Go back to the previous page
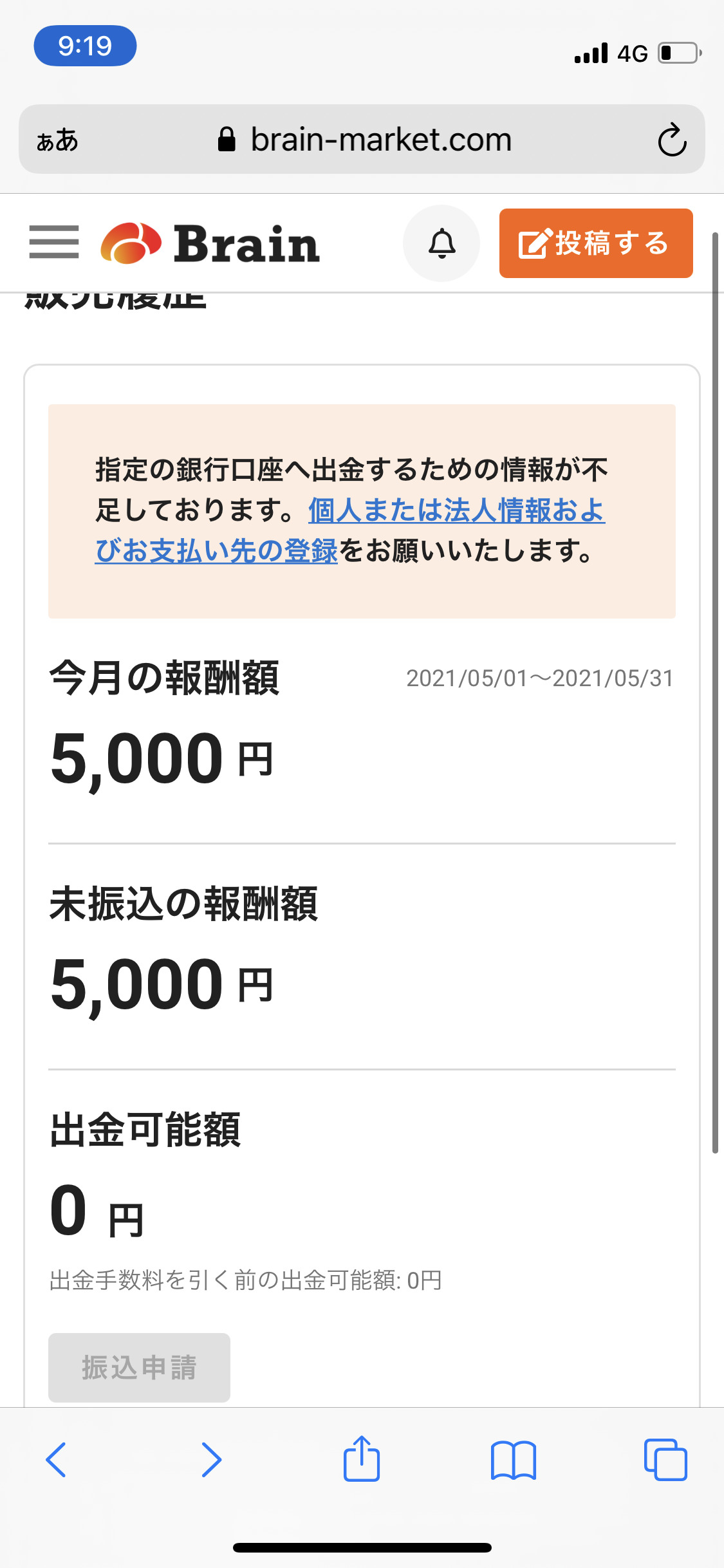The image size is (724, 1568). 56,1459
